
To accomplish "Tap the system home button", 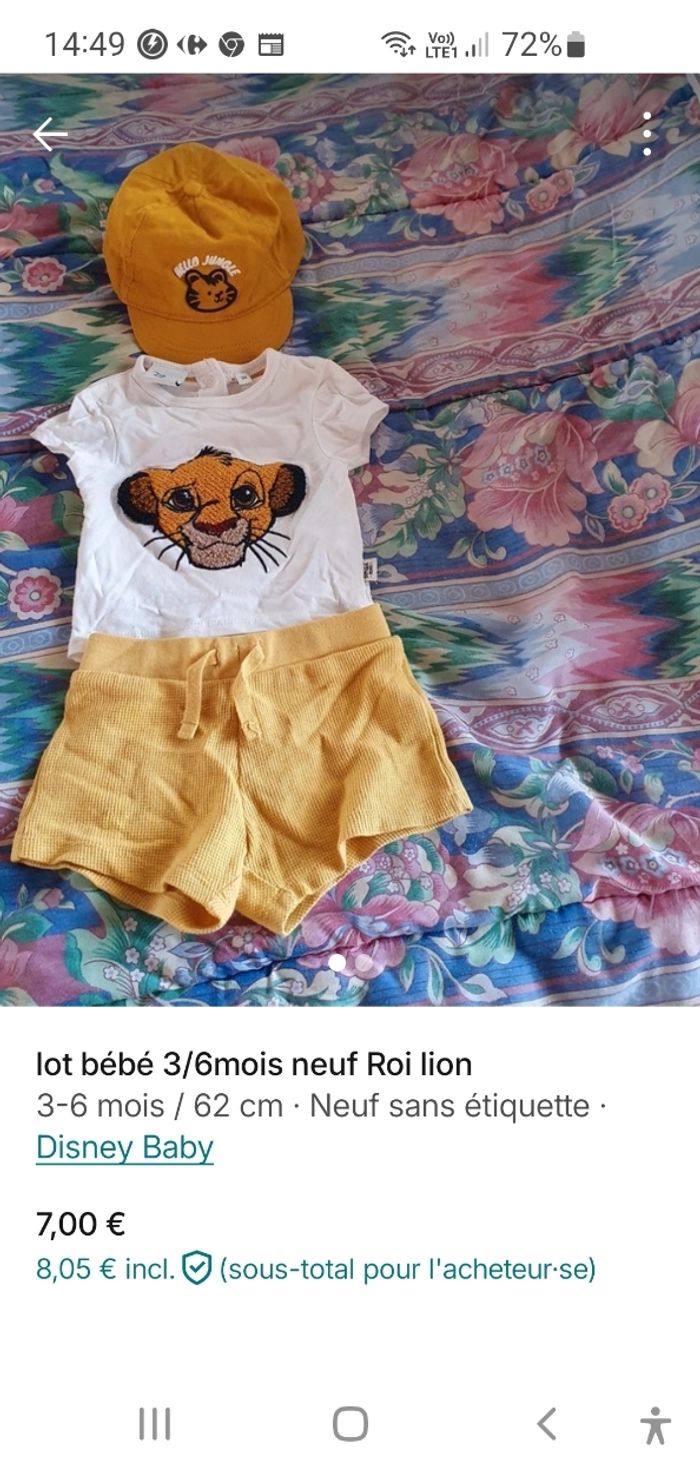I will [350, 1423].
